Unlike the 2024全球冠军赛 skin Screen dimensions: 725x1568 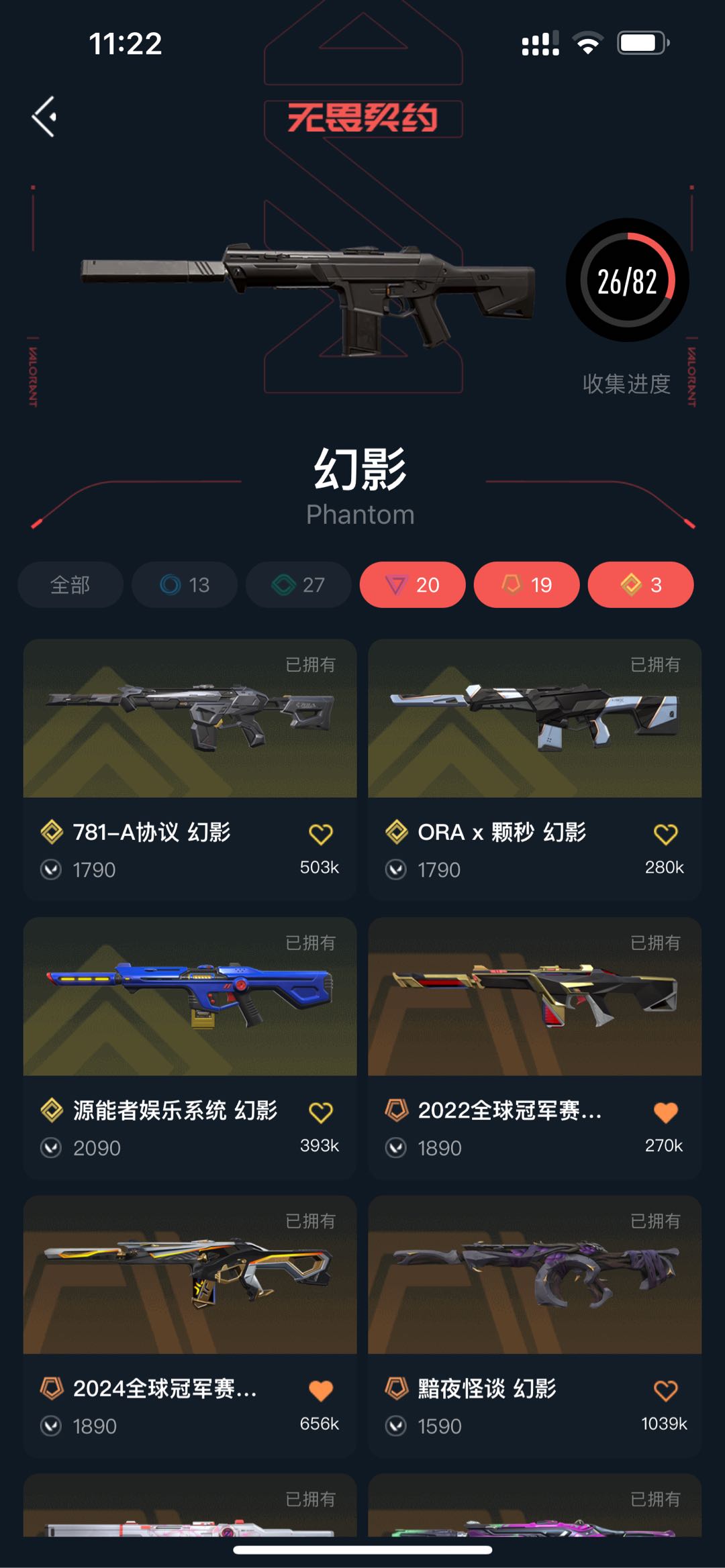(x=320, y=1391)
